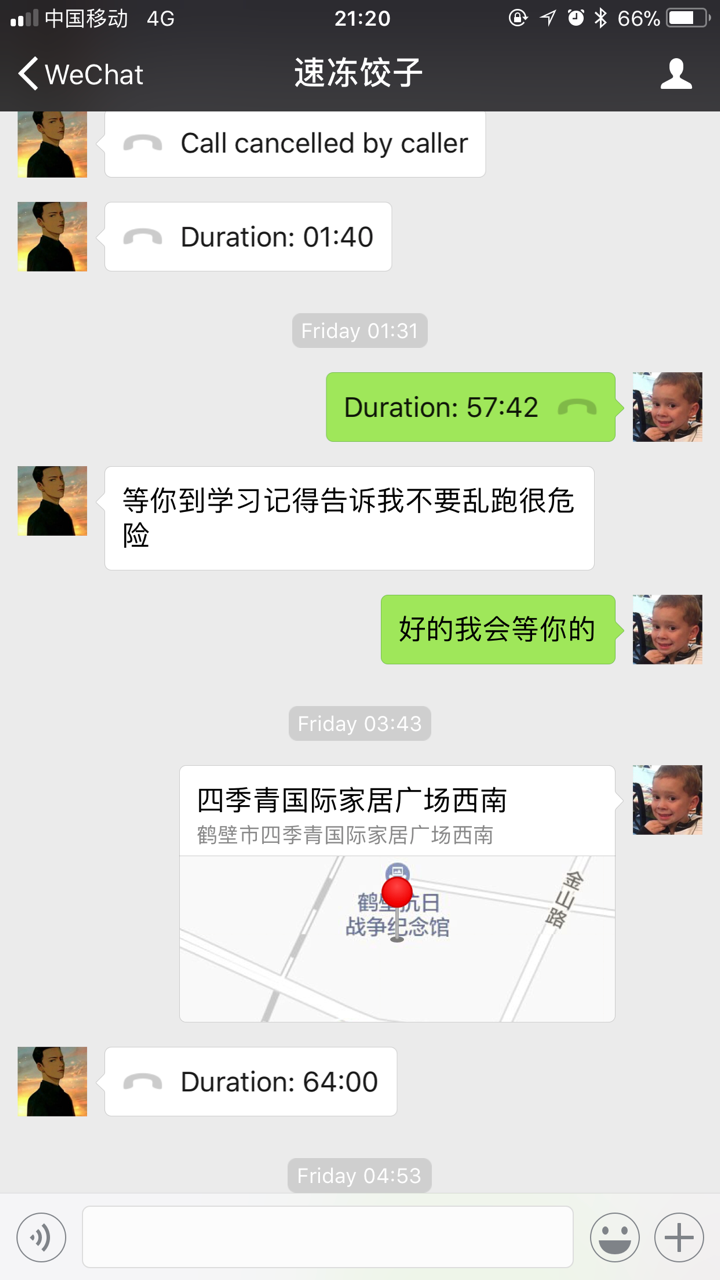Redial from Call cancelled by caller bubble
This screenshot has width=720, height=1280.
point(295,144)
